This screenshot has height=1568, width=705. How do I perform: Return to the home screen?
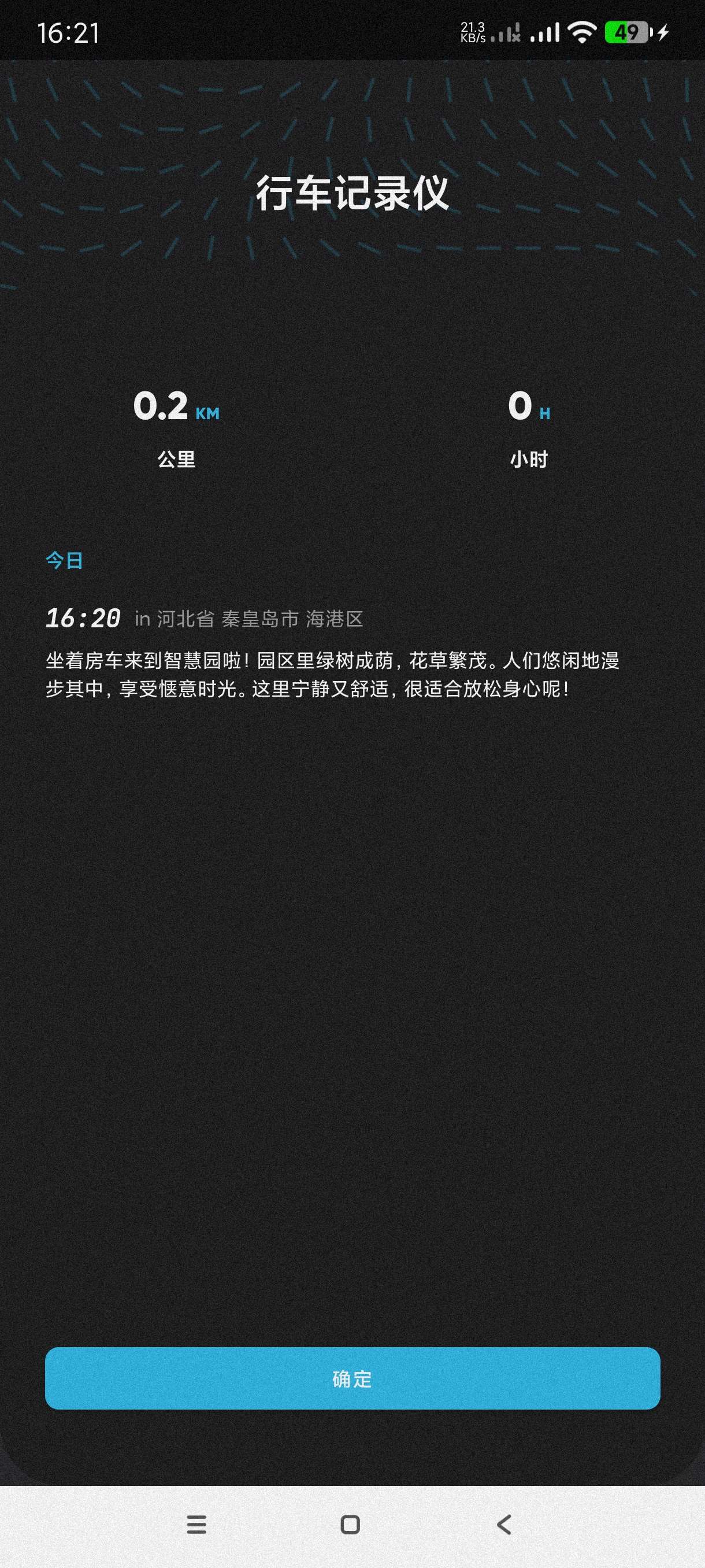[350, 1524]
